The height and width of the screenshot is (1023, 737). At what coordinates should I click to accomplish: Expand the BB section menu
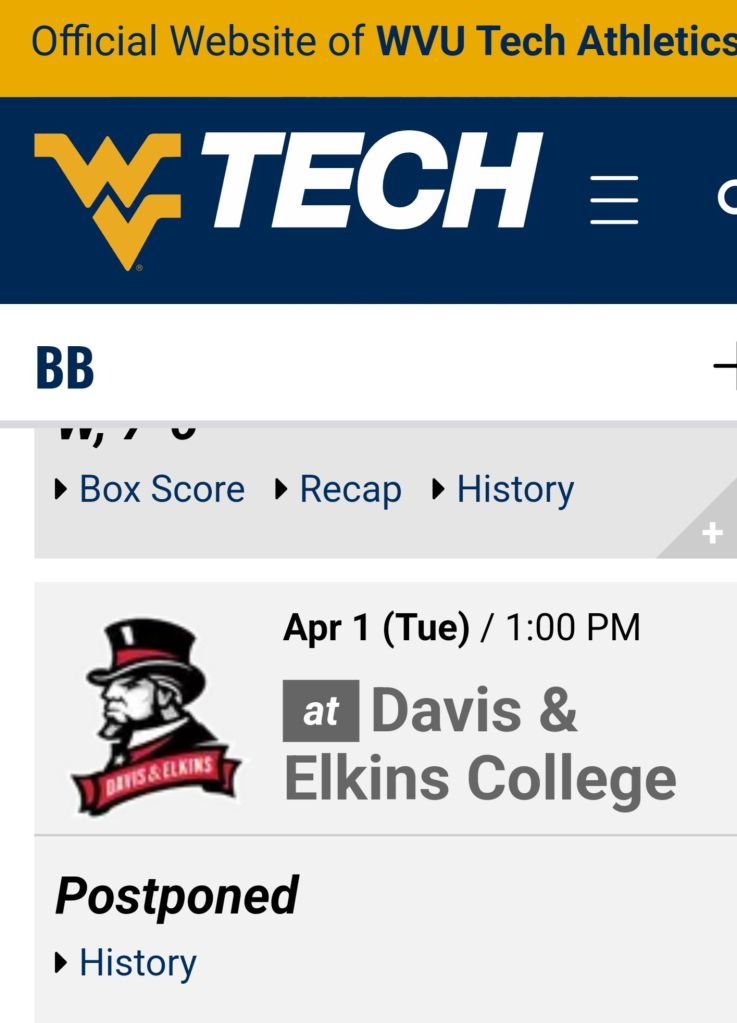725,367
